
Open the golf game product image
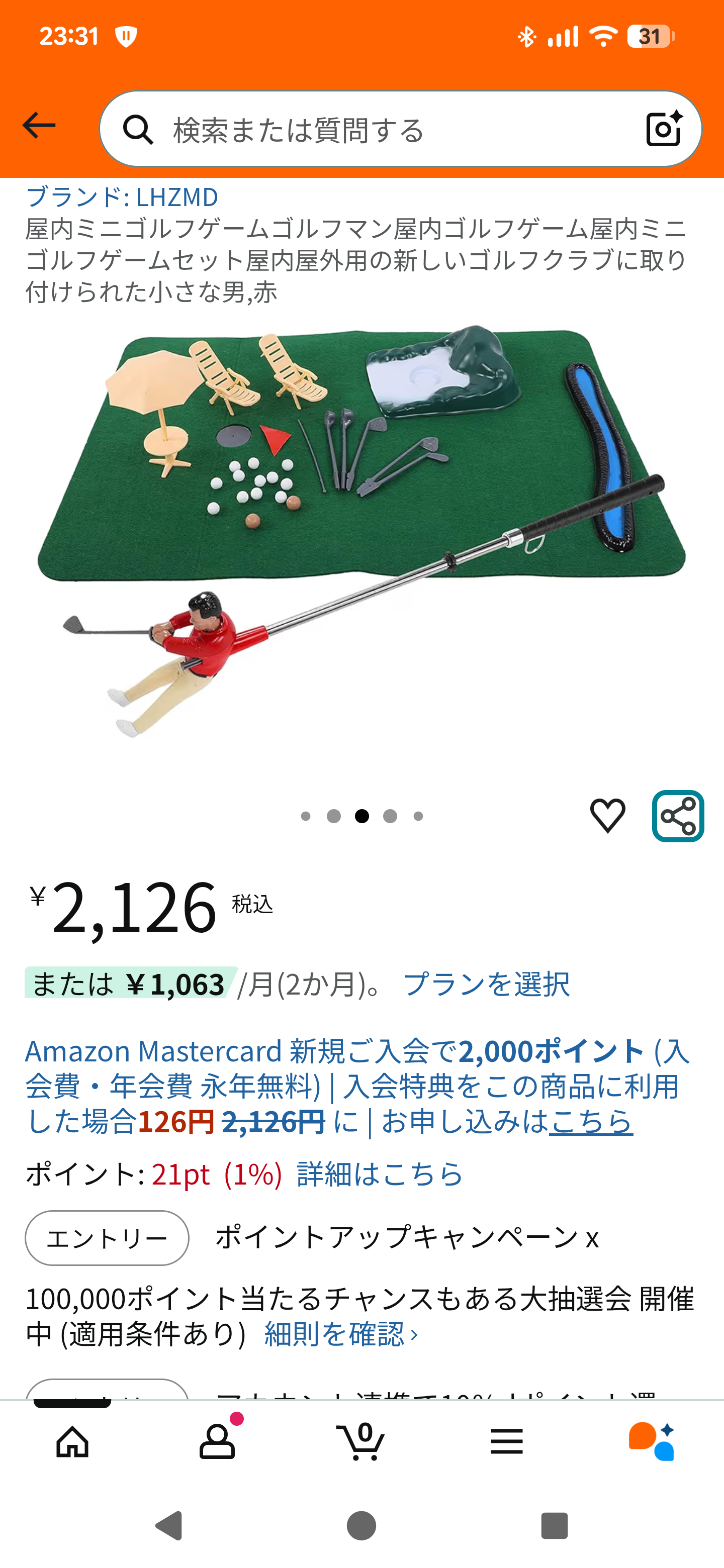(361, 536)
